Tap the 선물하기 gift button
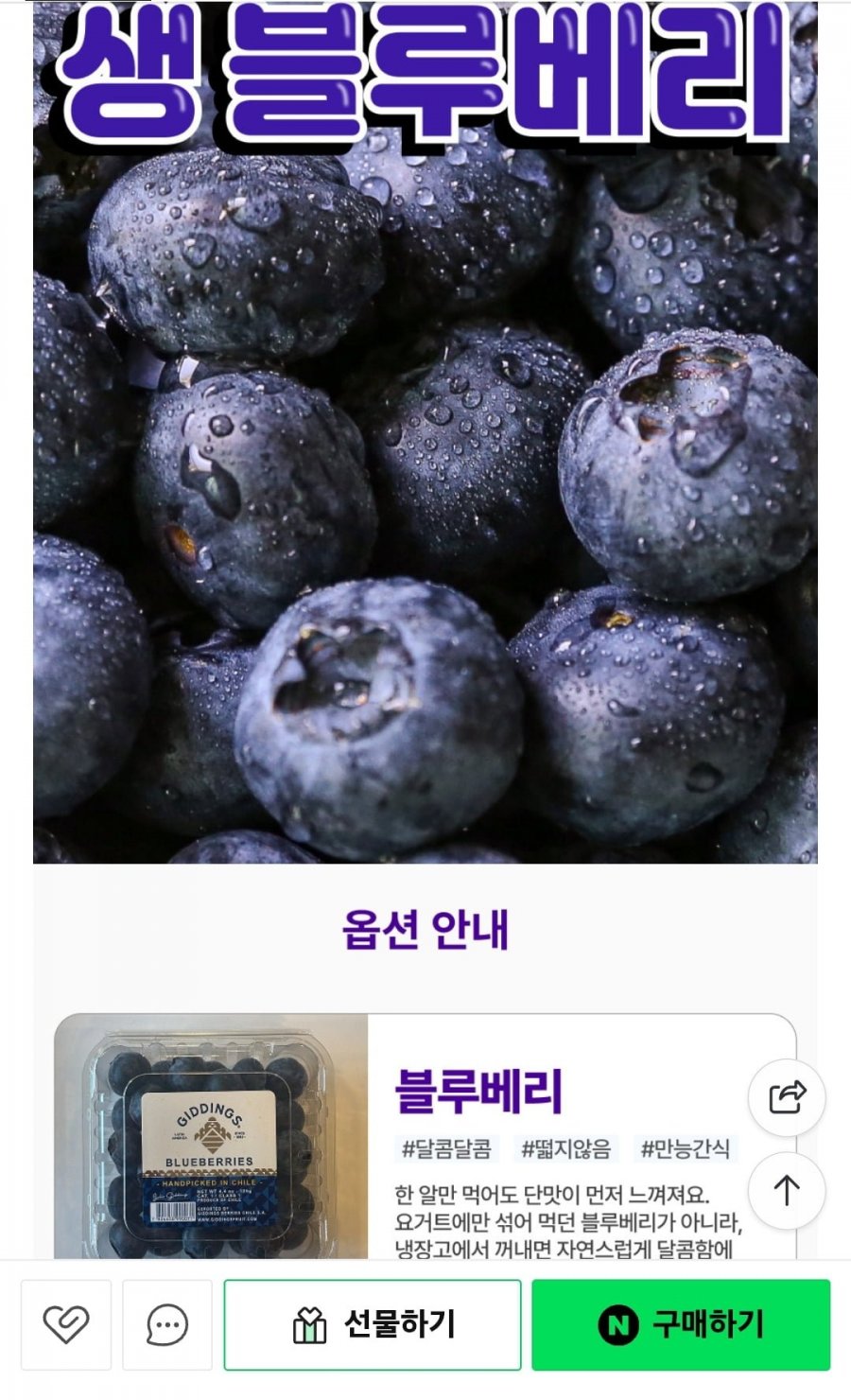The image size is (851, 1400). point(373,1324)
